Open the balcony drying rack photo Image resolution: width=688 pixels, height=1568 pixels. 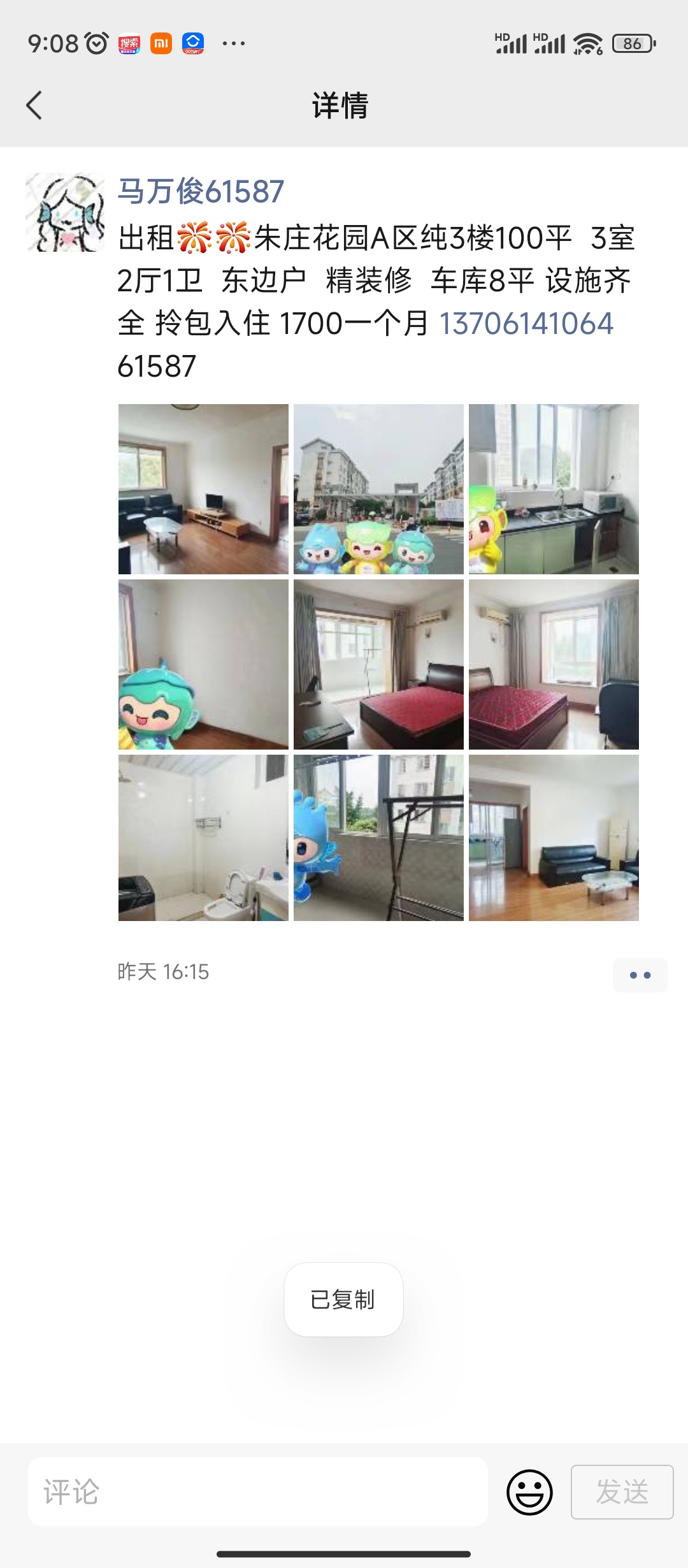pos(378,838)
